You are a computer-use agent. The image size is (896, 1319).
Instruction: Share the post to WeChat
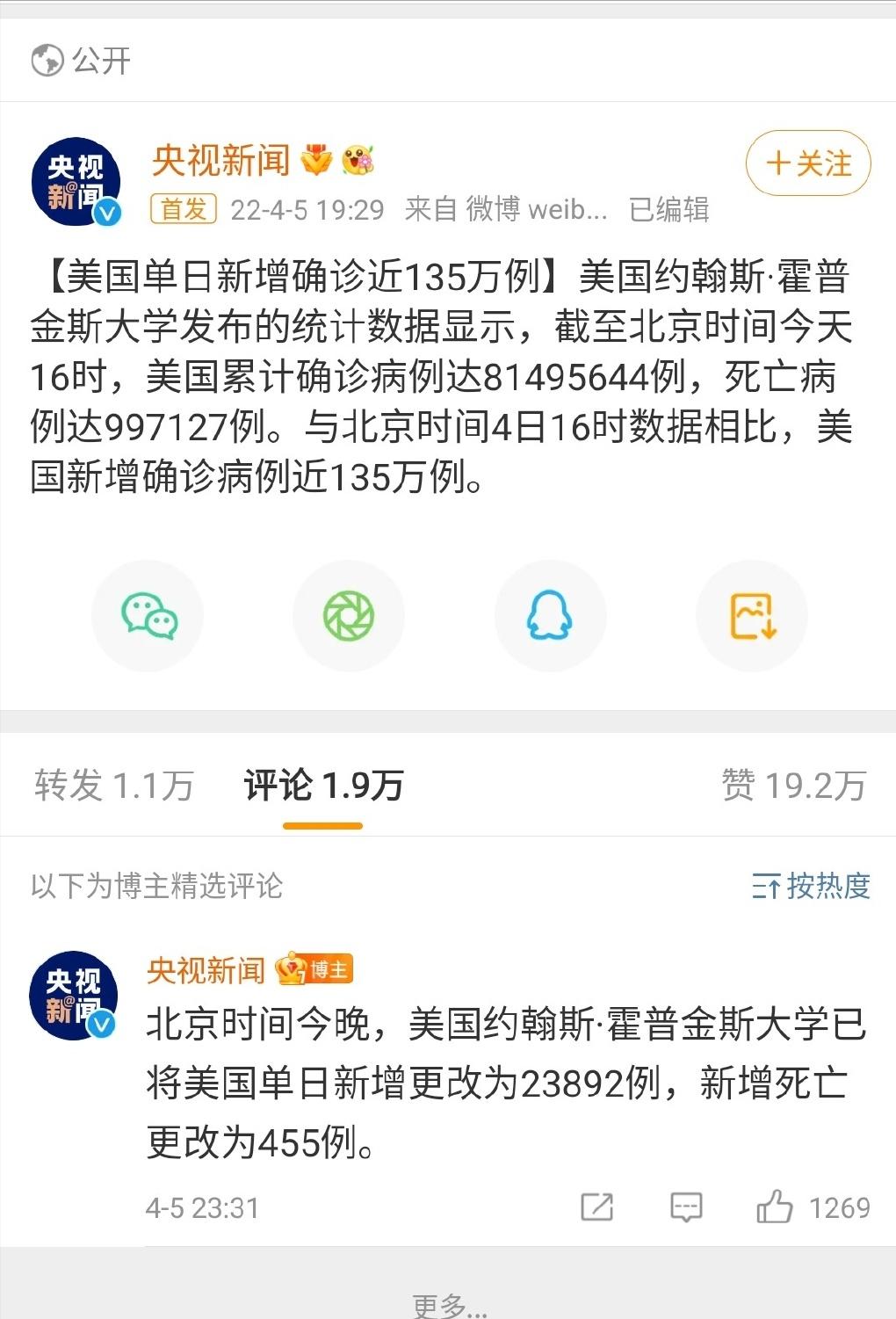point(148,615)
